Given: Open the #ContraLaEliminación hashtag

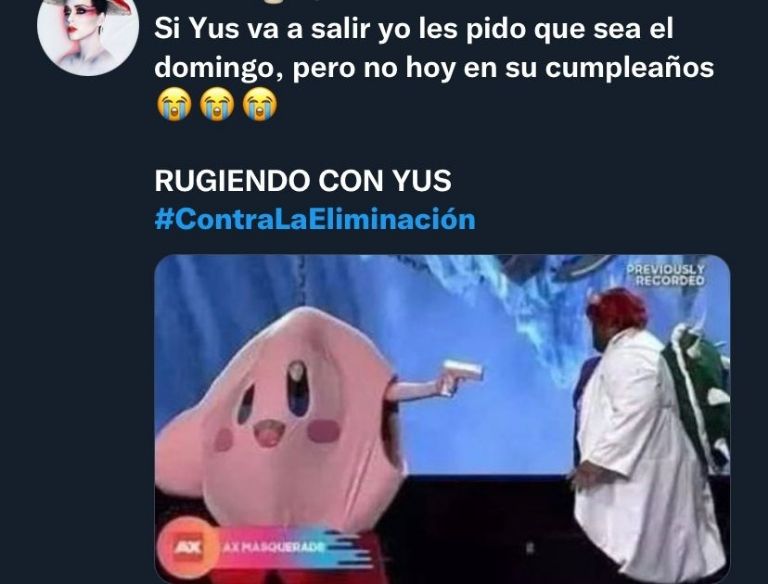Looking at the screenshot, I should (x=315, y=219).
